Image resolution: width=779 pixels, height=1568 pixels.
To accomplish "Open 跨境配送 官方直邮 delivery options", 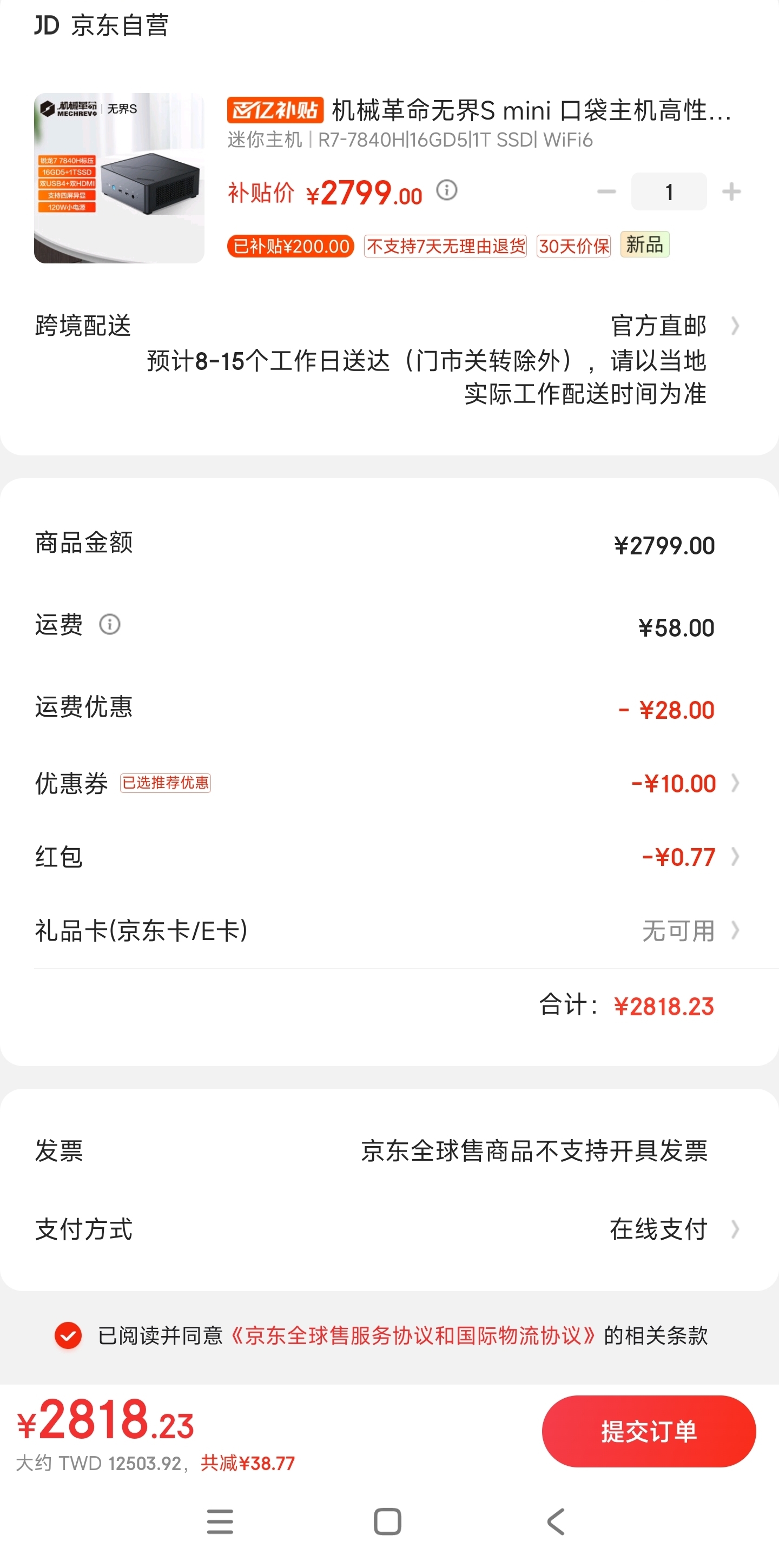I will [389, 359].
